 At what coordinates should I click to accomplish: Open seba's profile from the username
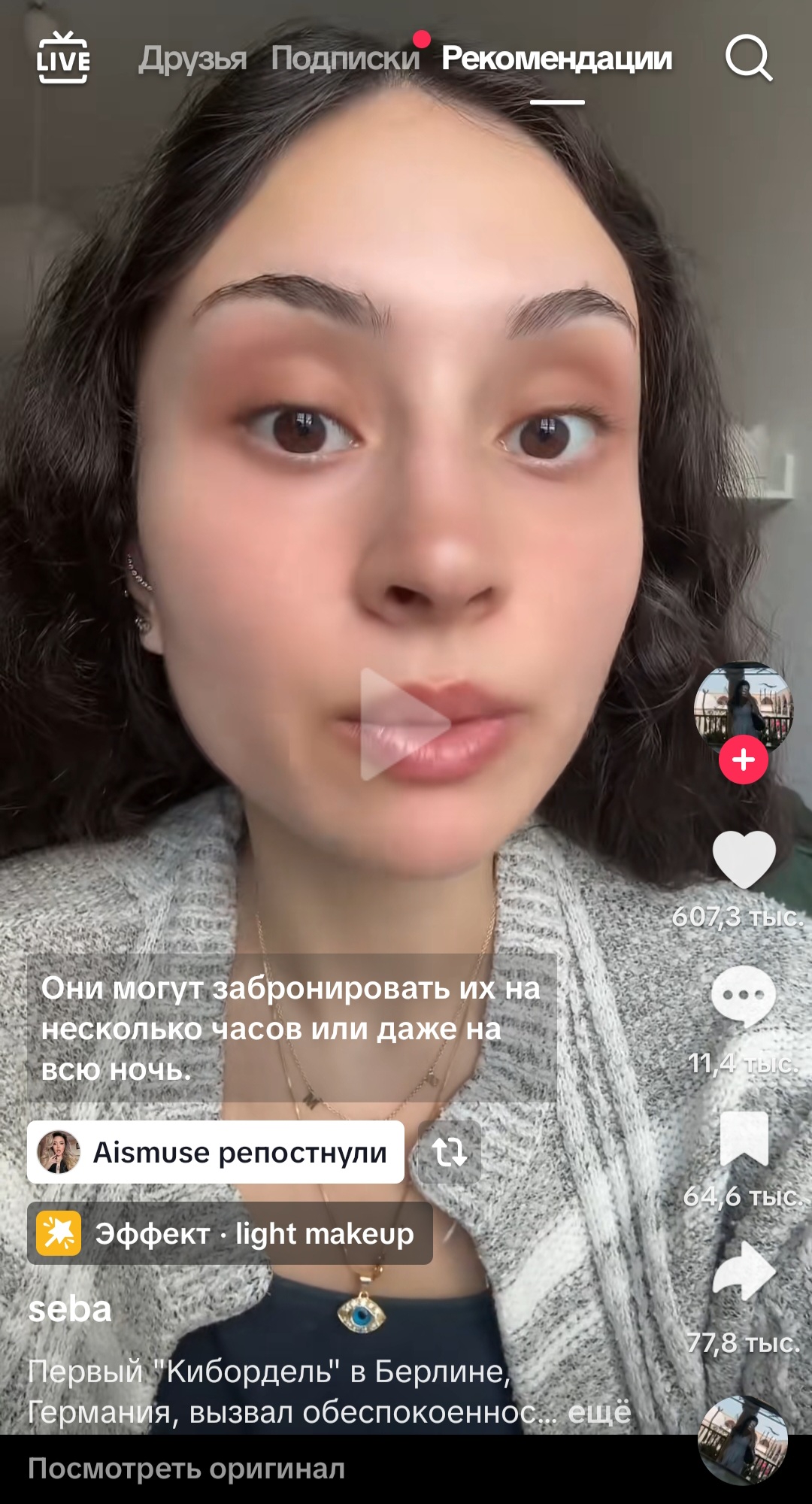[x=70, y=1309]
